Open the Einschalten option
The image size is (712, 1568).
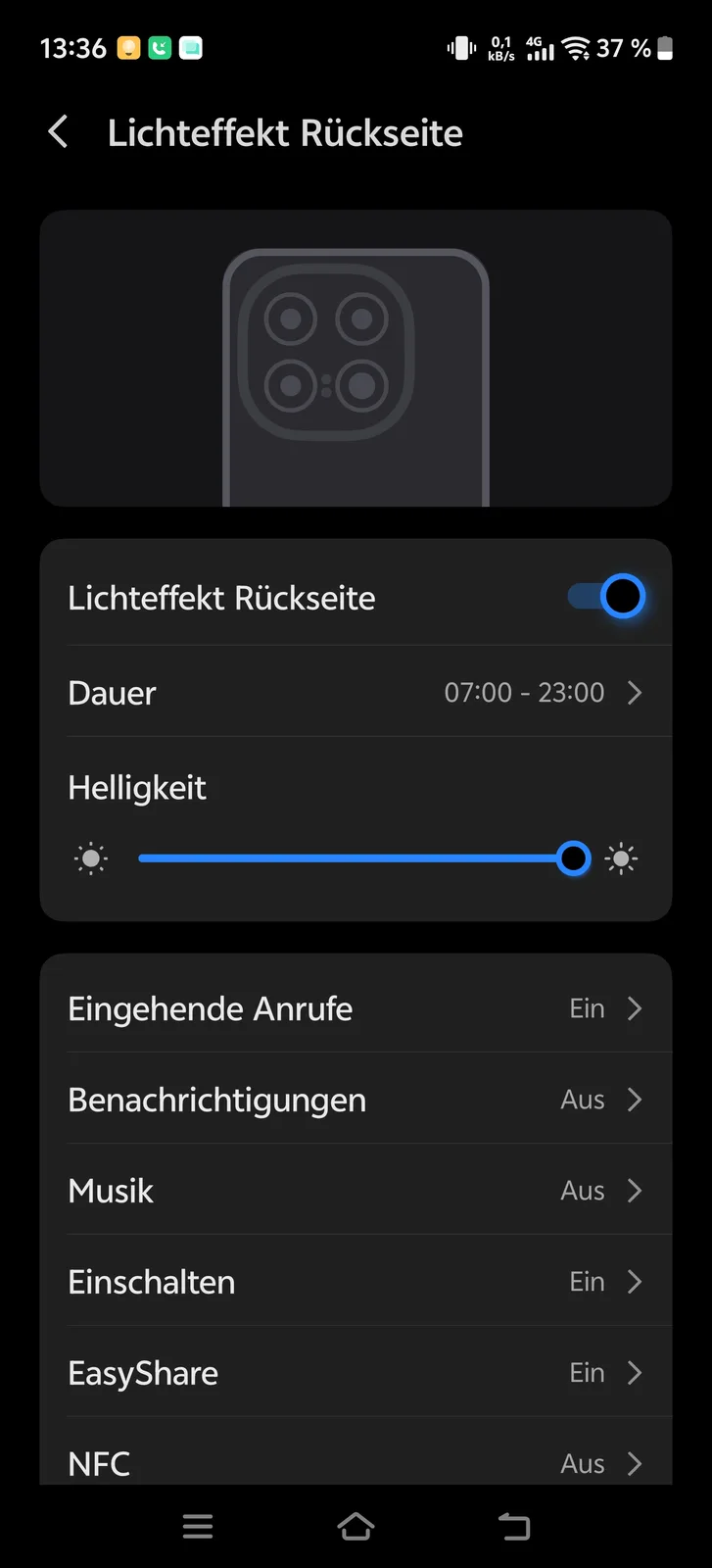(356, 1282)
